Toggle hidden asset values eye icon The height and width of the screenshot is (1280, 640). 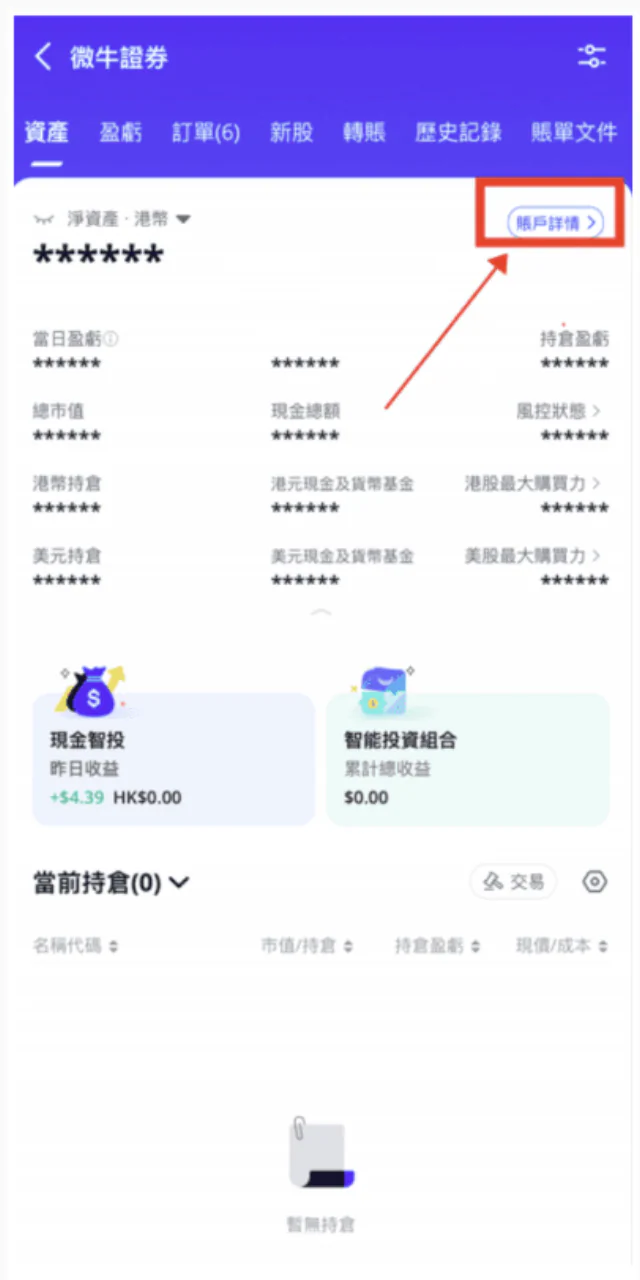click(x=43, y=219)
